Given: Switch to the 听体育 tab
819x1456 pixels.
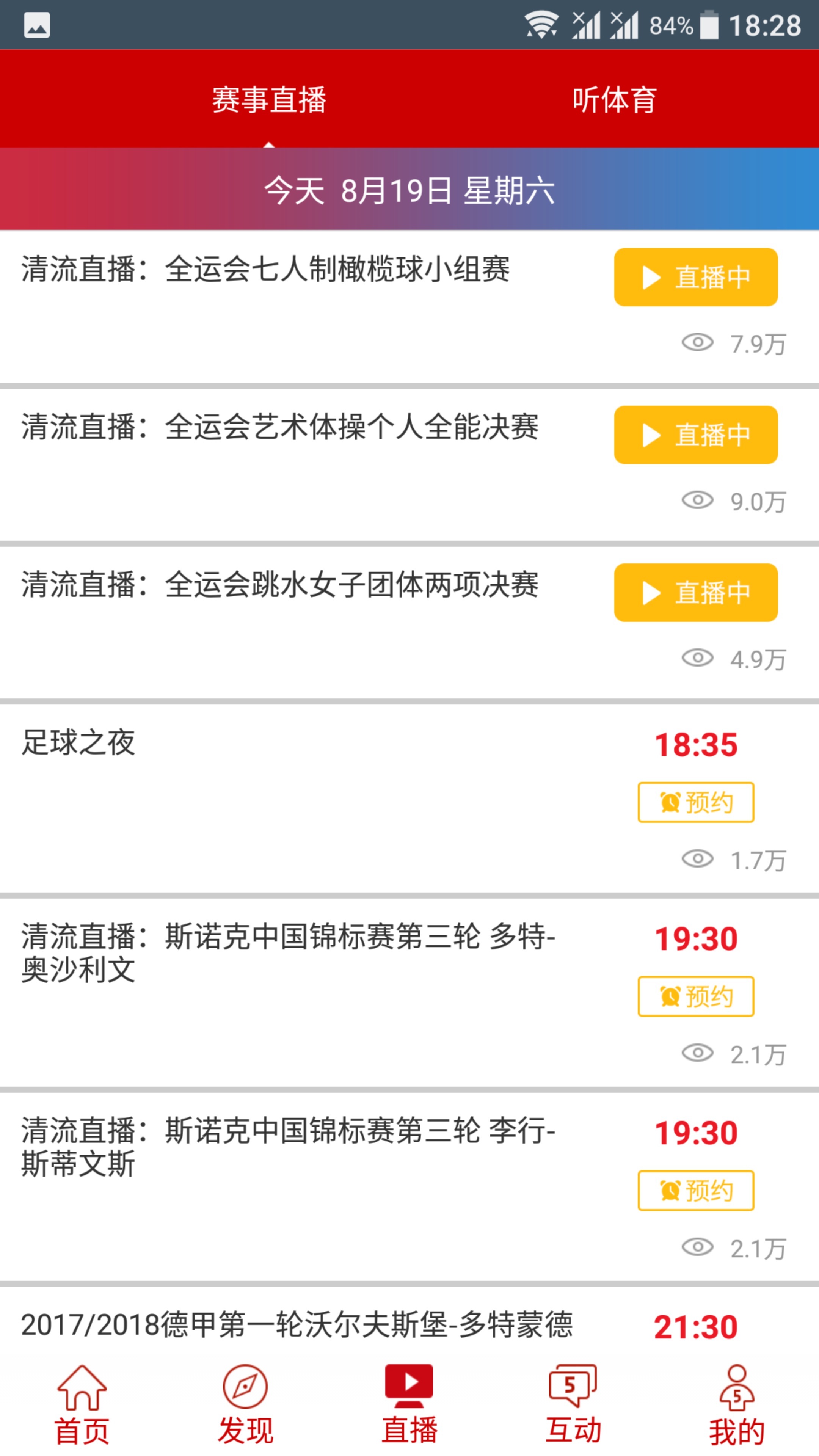Looking at the screenshot, I should pos(614,100).
